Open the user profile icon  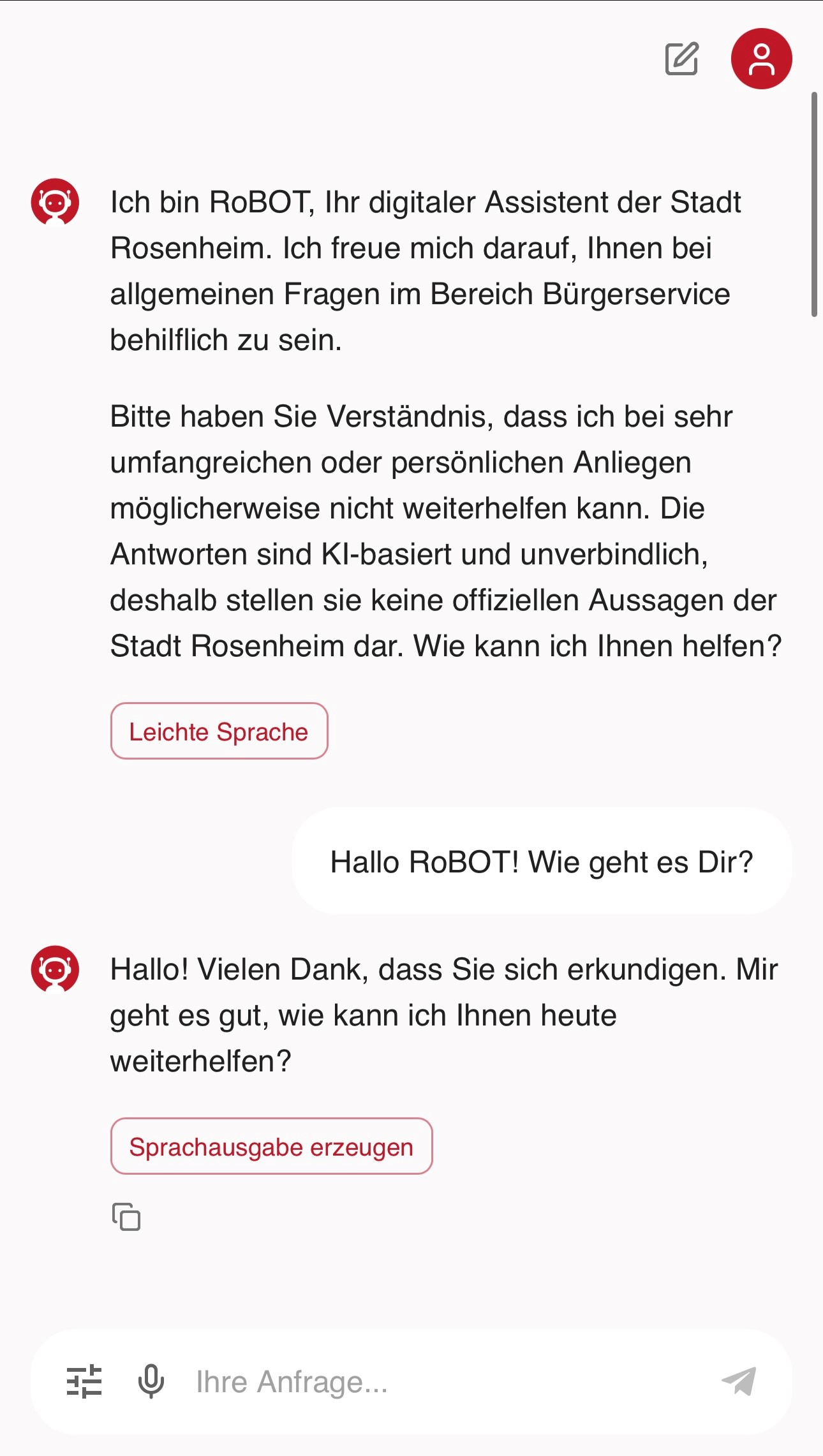point(761,59)
